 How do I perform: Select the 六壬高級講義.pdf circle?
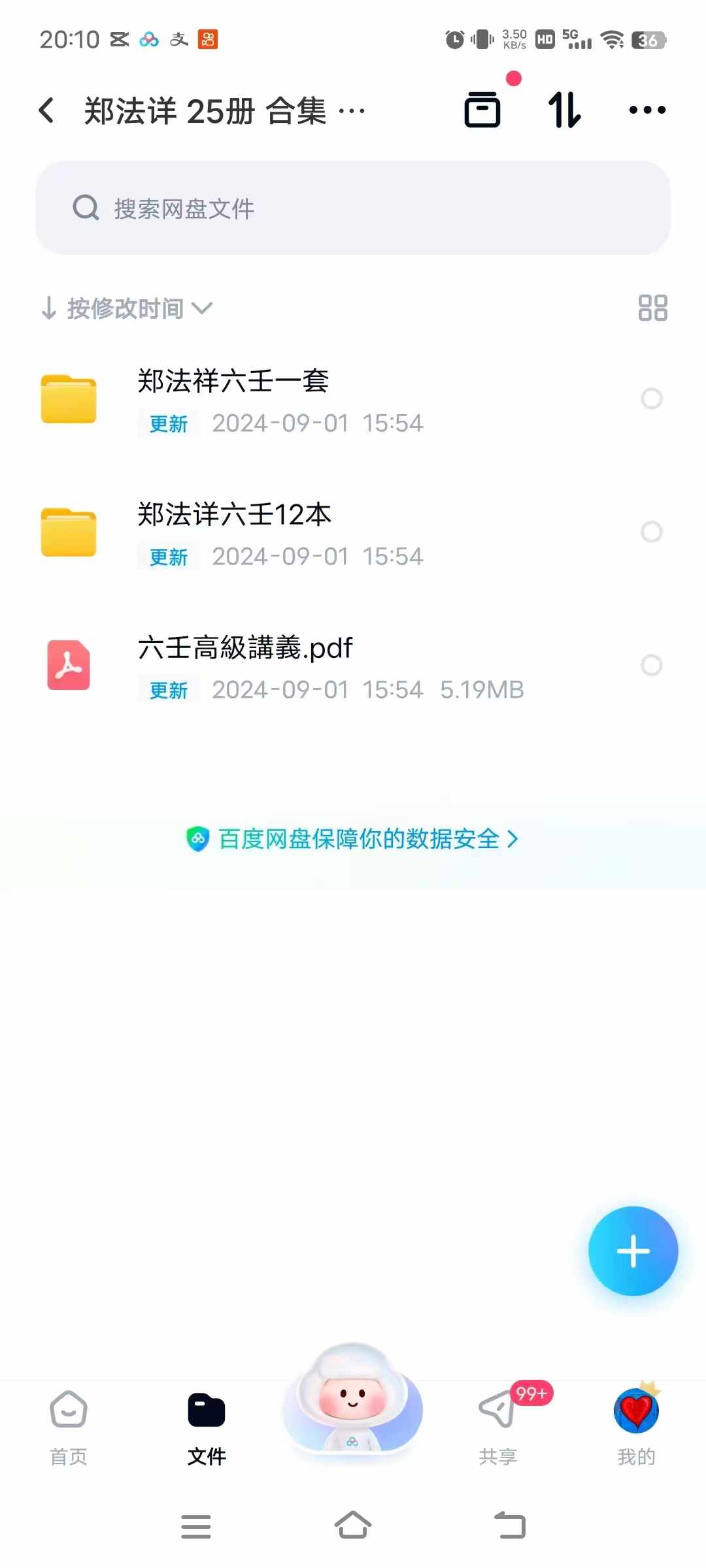tap(651, 665)
